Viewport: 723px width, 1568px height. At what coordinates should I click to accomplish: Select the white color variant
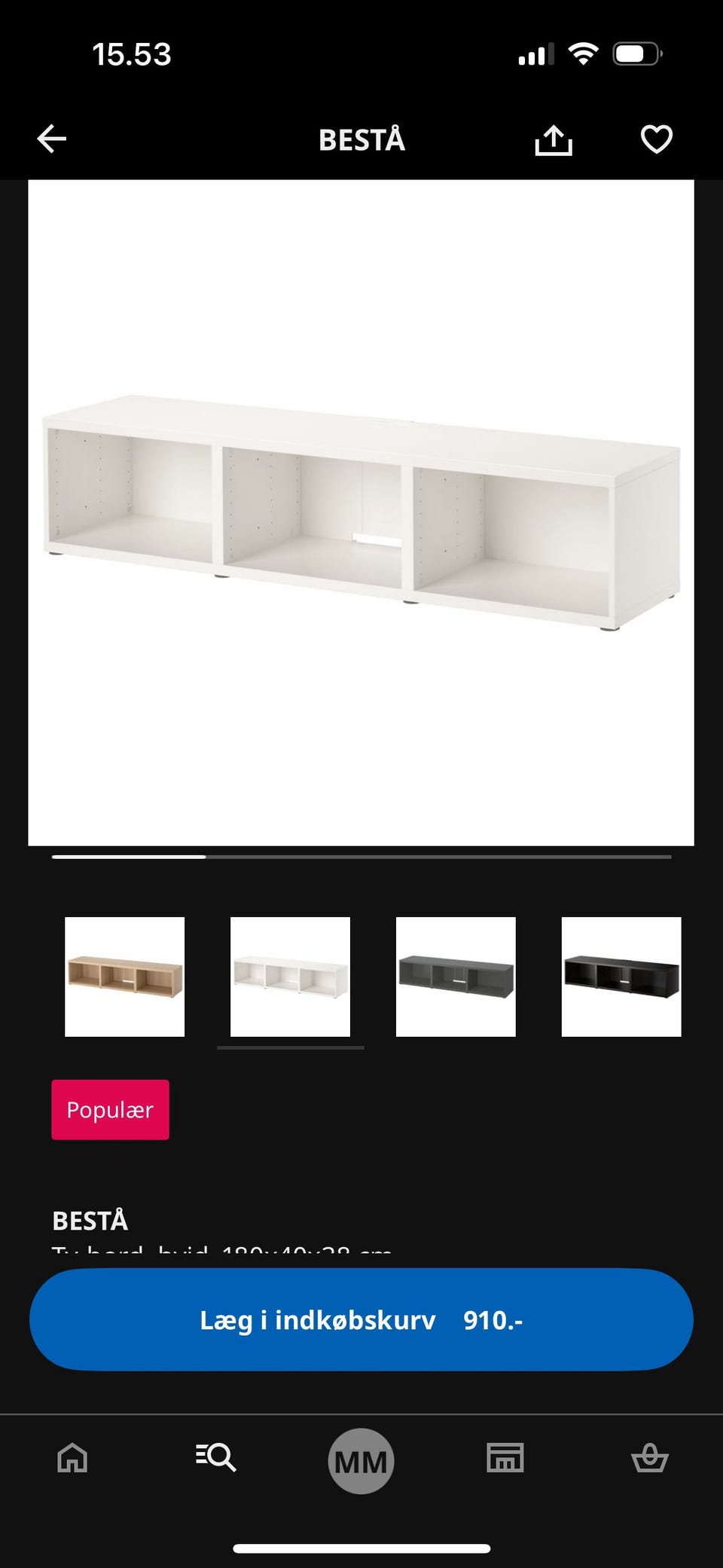290,977
